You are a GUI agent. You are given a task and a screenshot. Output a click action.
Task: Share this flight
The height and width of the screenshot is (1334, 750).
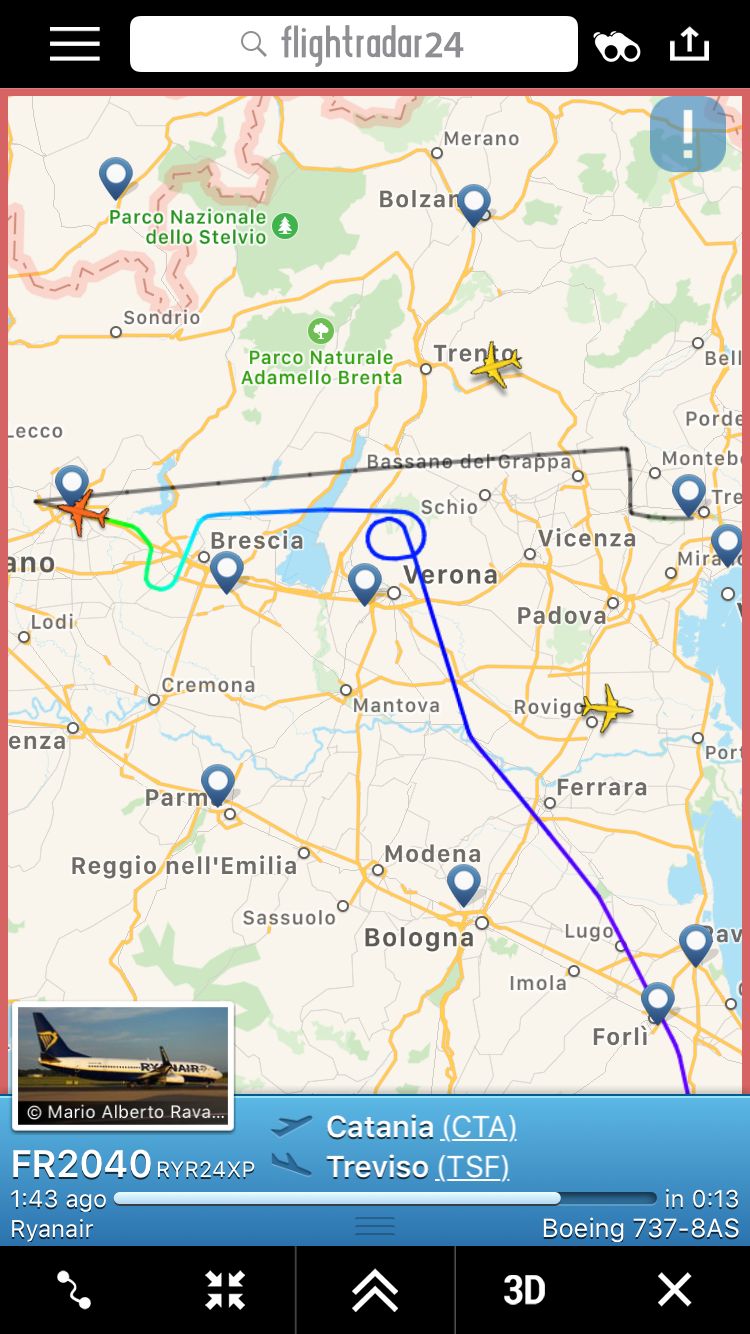pyautogui.click(x=689, y=44)
